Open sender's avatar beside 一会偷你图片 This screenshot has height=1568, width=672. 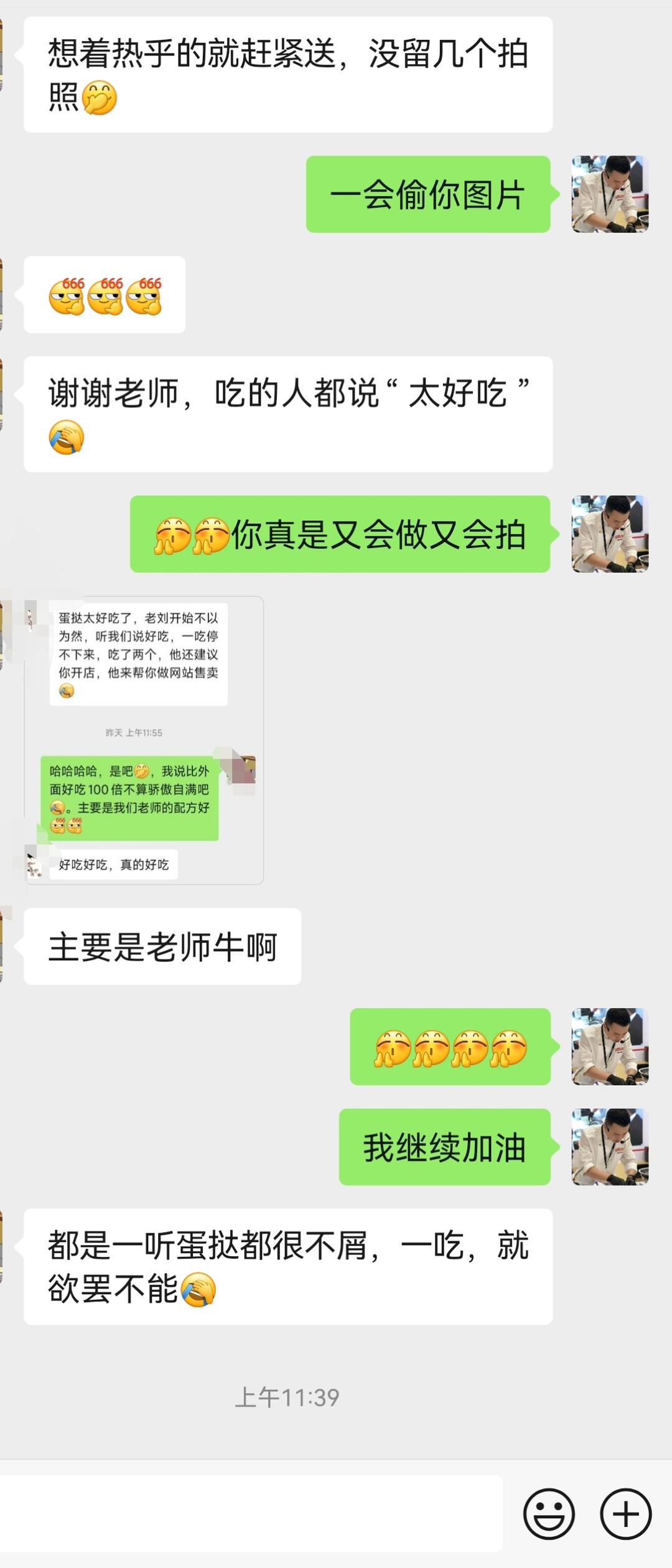[610, 194]
